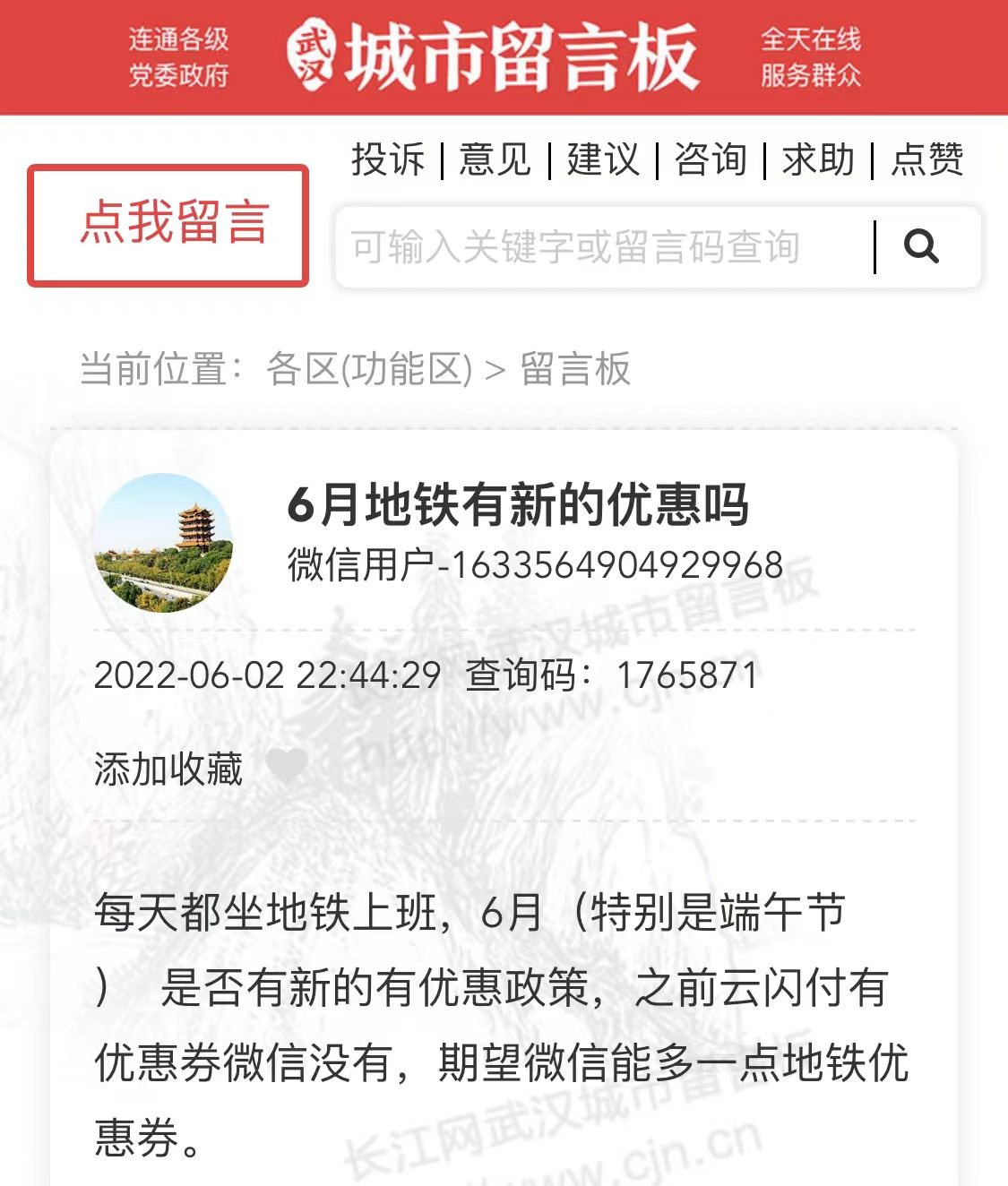Screen dimensions: 1008x1186
Task: Open the 点赞 category
Action: click(x=927, y=160)
